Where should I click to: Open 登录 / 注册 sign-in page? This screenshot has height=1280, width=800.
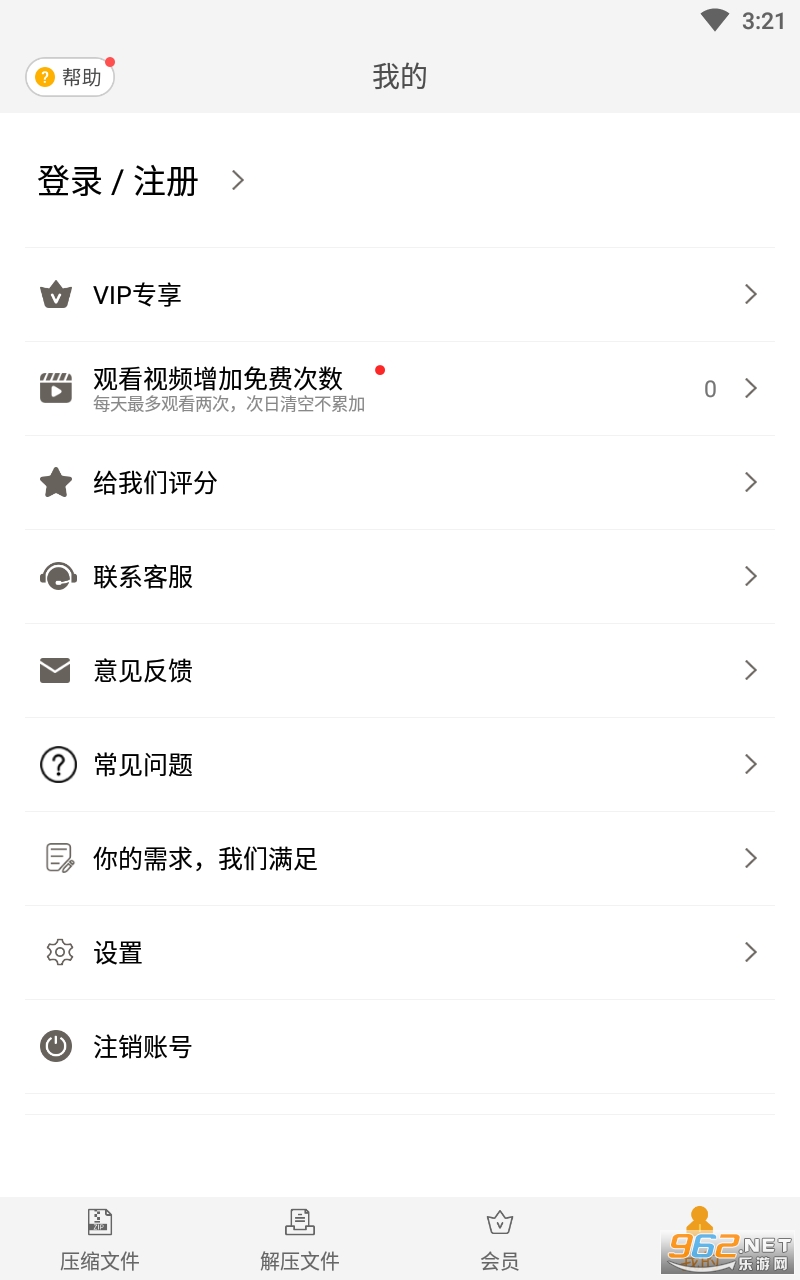point(140,181)
